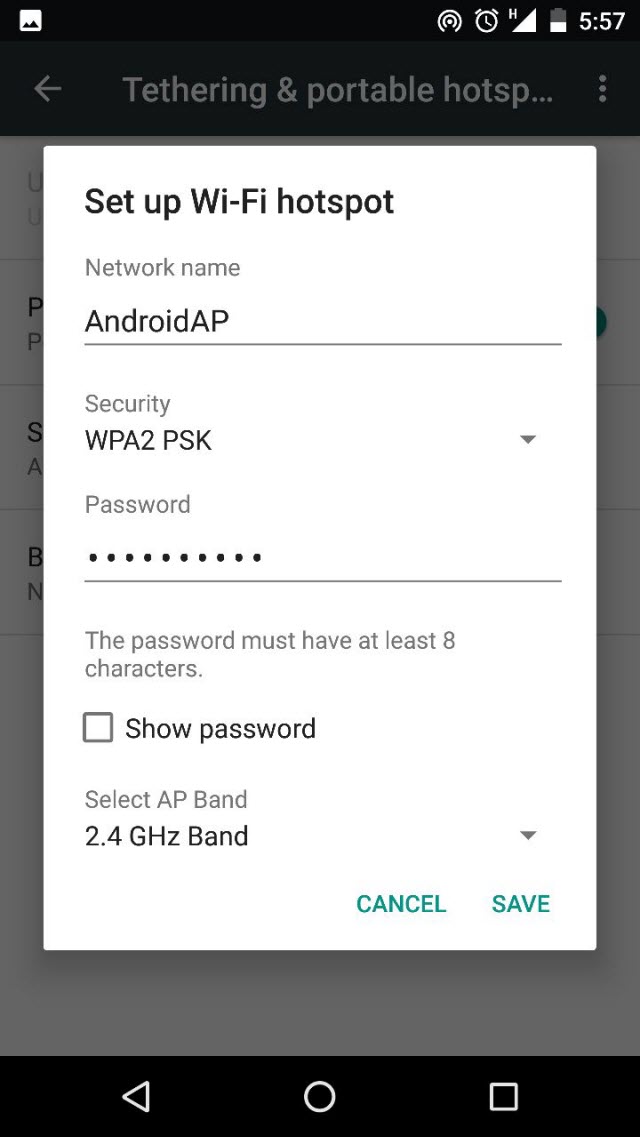Image resolution: width=640 pixels, height=1137 pixels.
Task: Check the Show password box
Action: (x=98, y=728)
